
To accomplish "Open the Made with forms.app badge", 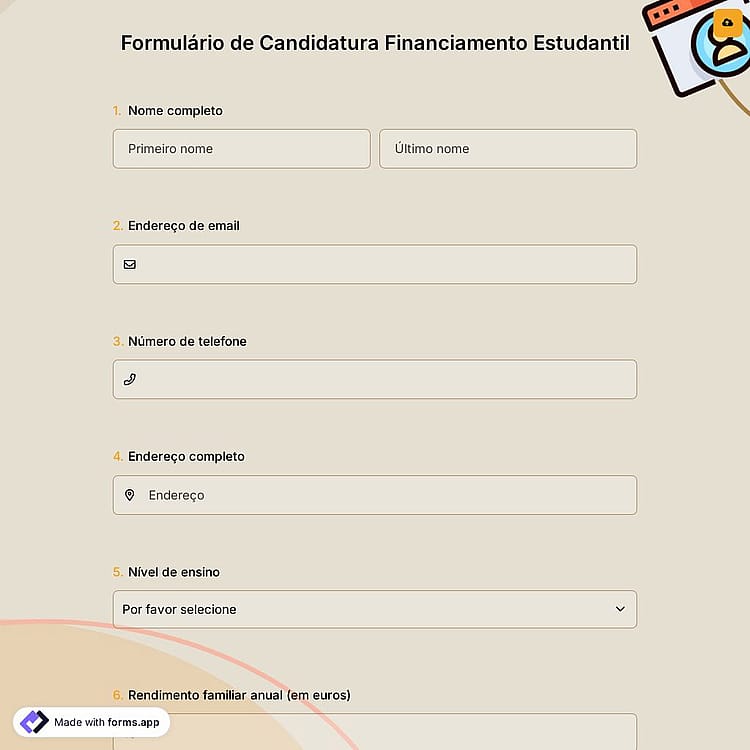I will coord(91,722).
